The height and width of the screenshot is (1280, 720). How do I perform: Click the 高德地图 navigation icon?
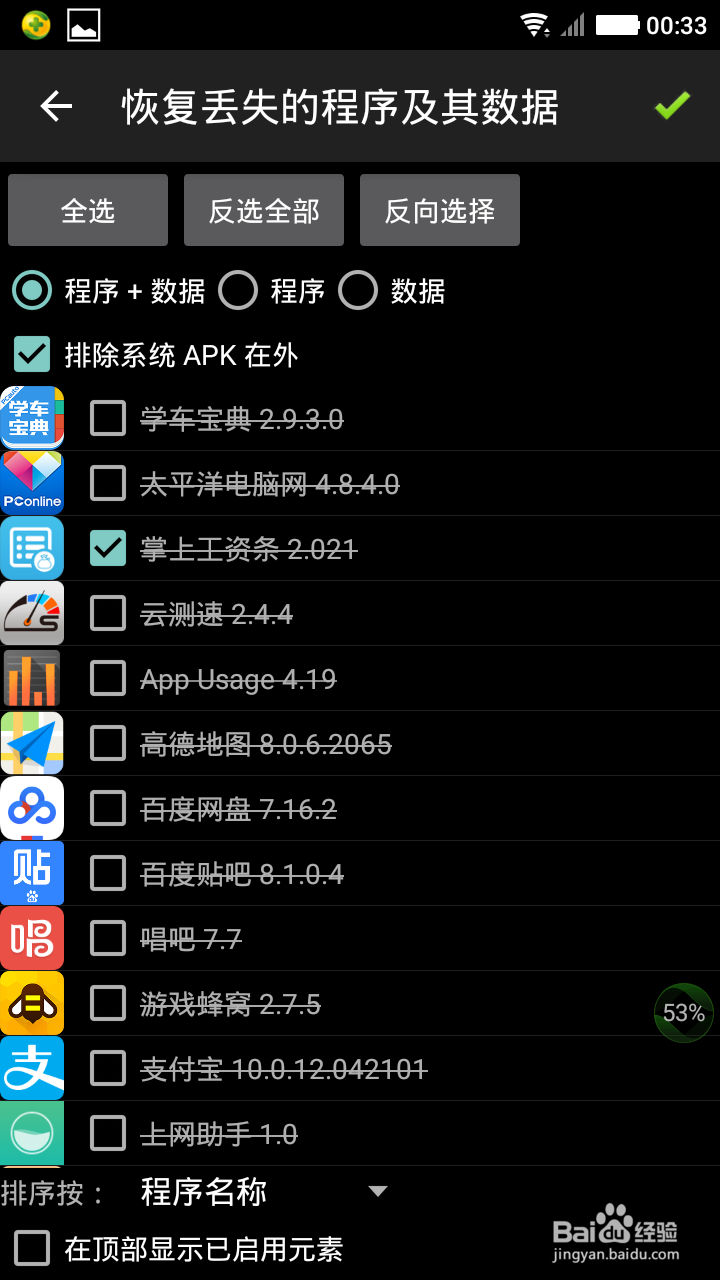(x=31, y=743)
